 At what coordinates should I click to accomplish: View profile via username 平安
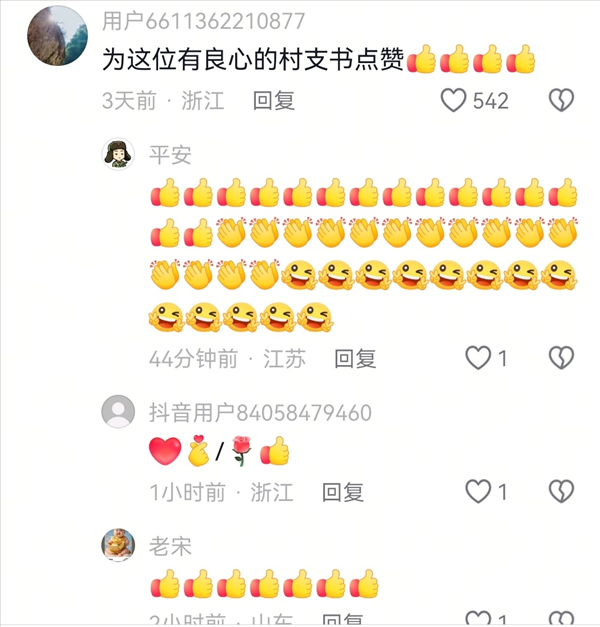click(170, 154)
